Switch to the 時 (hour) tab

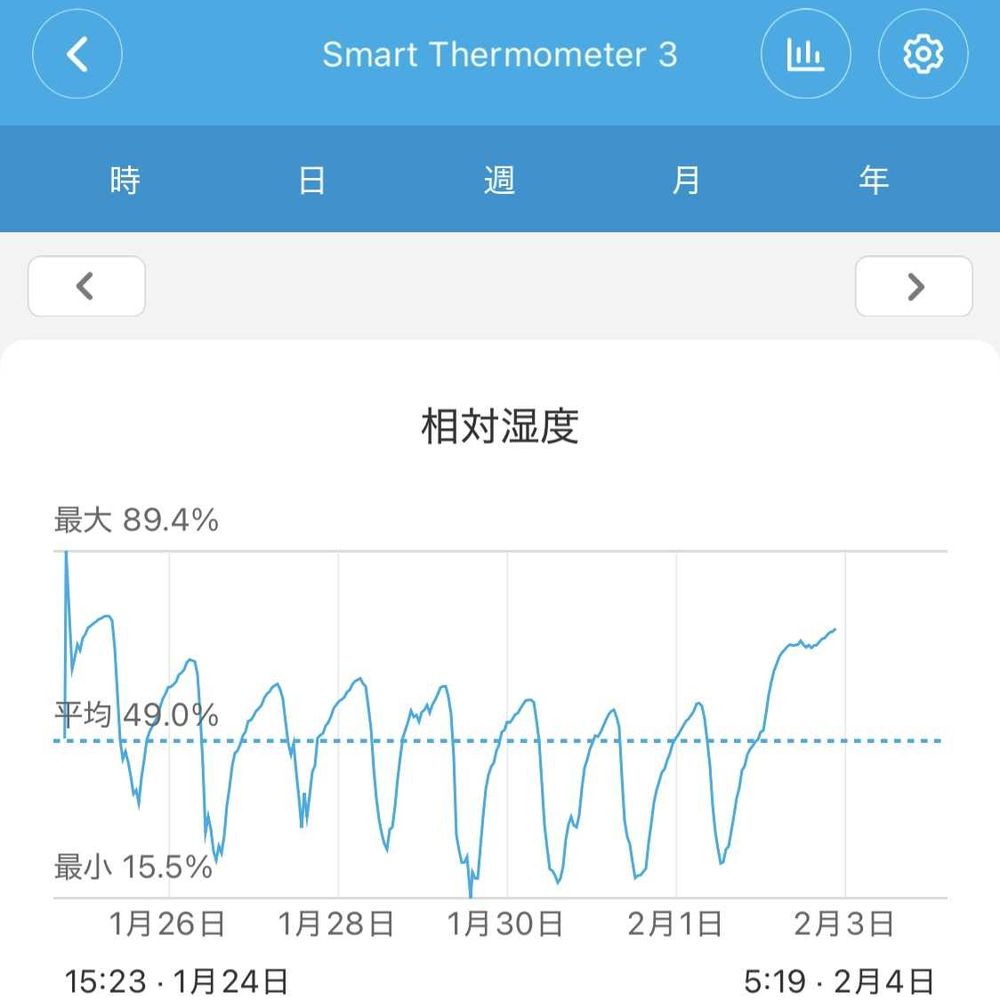[125, 180]
